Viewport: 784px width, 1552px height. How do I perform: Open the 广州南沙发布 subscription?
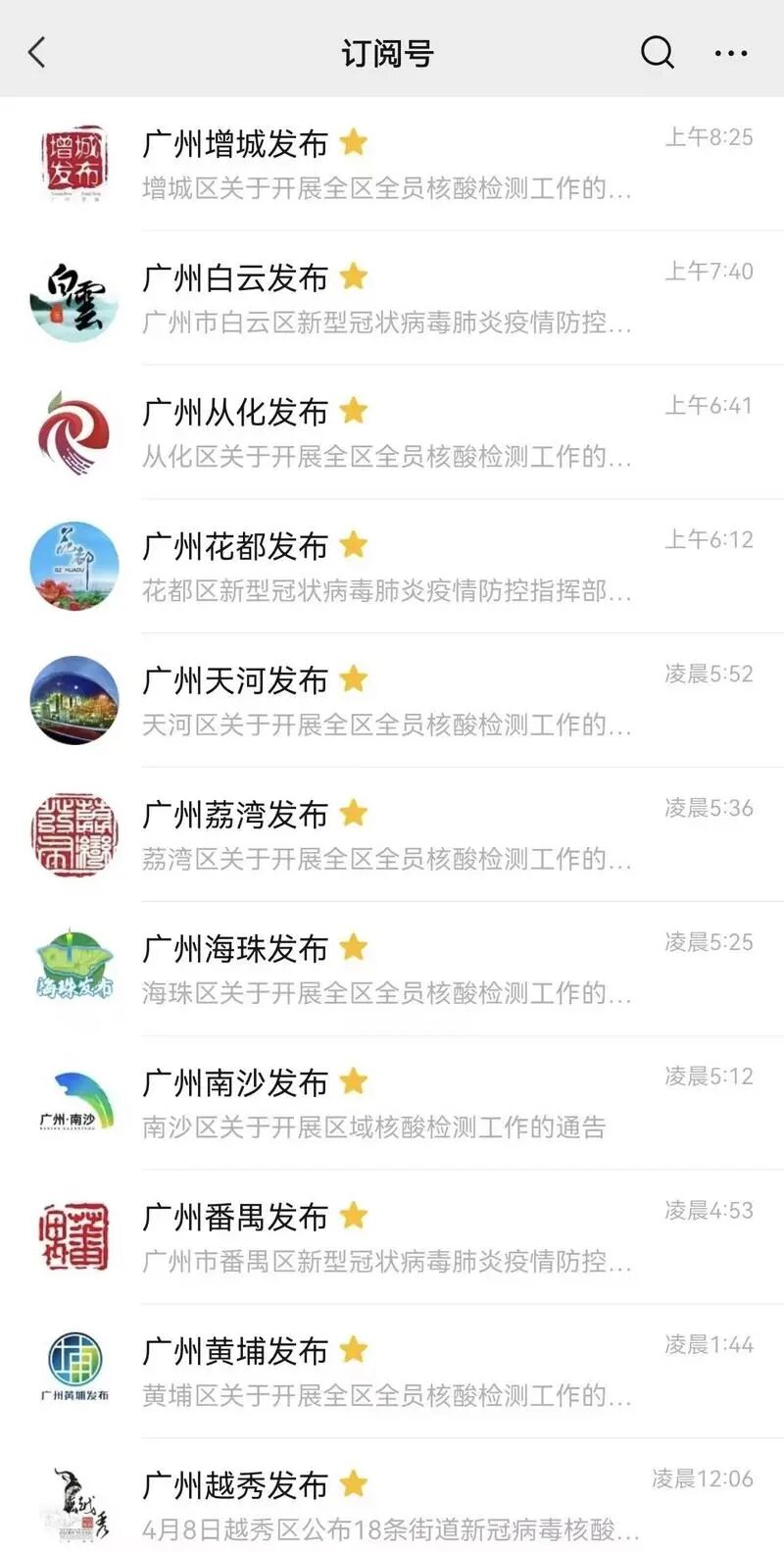click(392, 1104)
